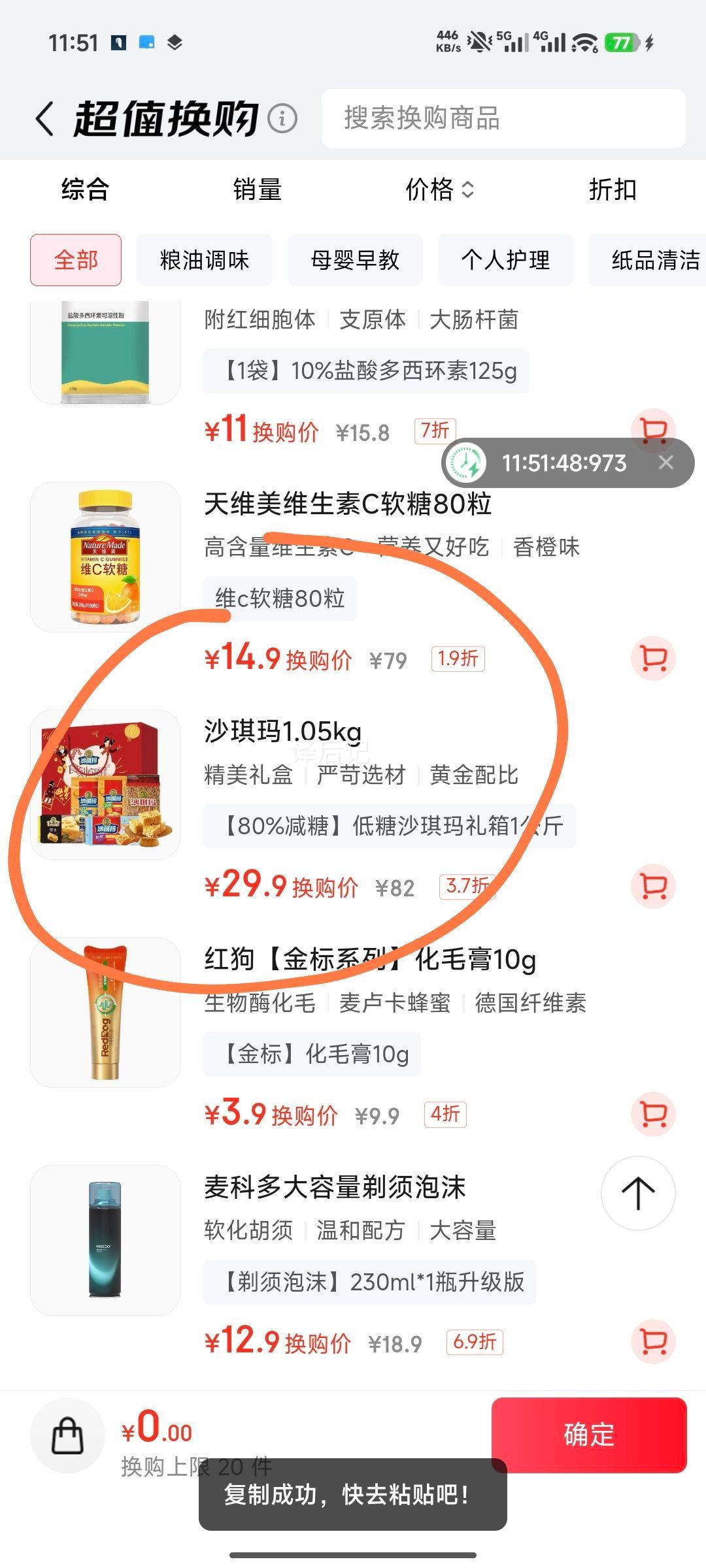Image resolution: width=706 pixels, height=1568 pixels.
Task: Open the 价格 price sorting selector
Action: click(439, 190)
